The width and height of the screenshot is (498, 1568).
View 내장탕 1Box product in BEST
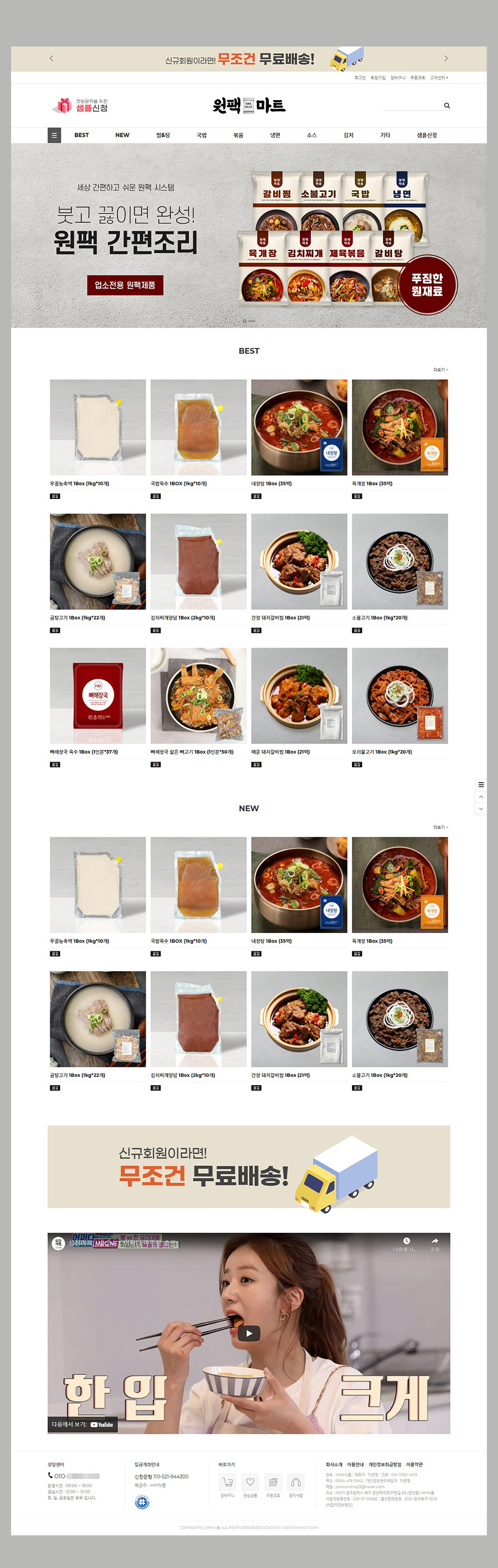(299, 428)
